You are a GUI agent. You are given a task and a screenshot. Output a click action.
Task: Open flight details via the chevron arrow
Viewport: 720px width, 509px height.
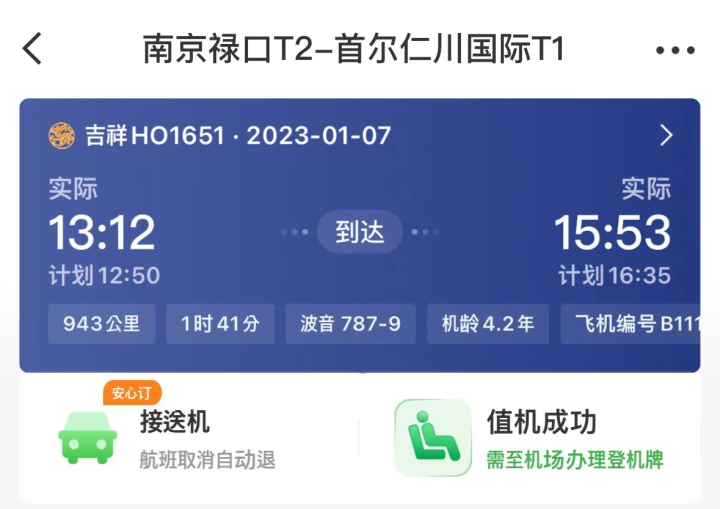pyautogui.click(x=667, y=136)
